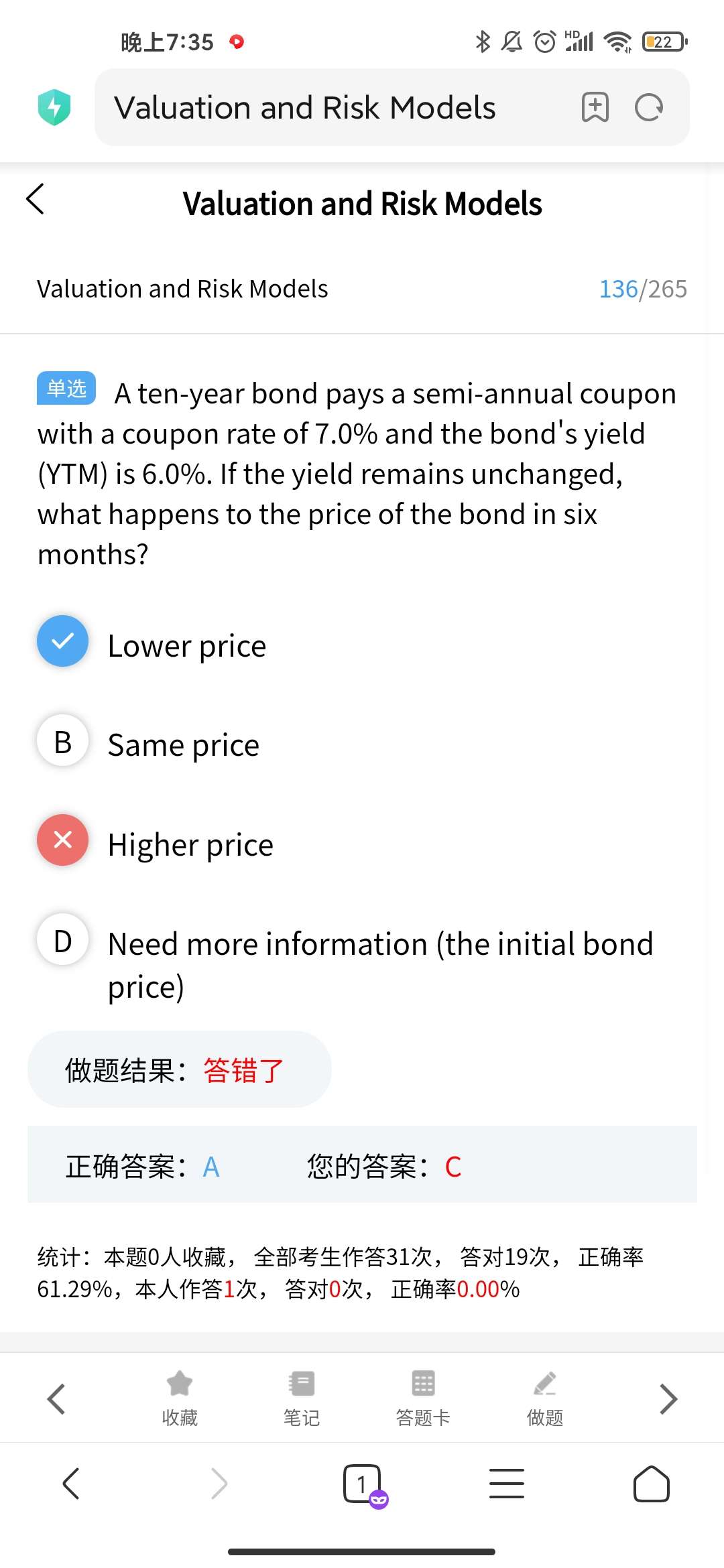
Task: Open the 答题卡 answer sheet
Action: click(x=423, y=1397)
